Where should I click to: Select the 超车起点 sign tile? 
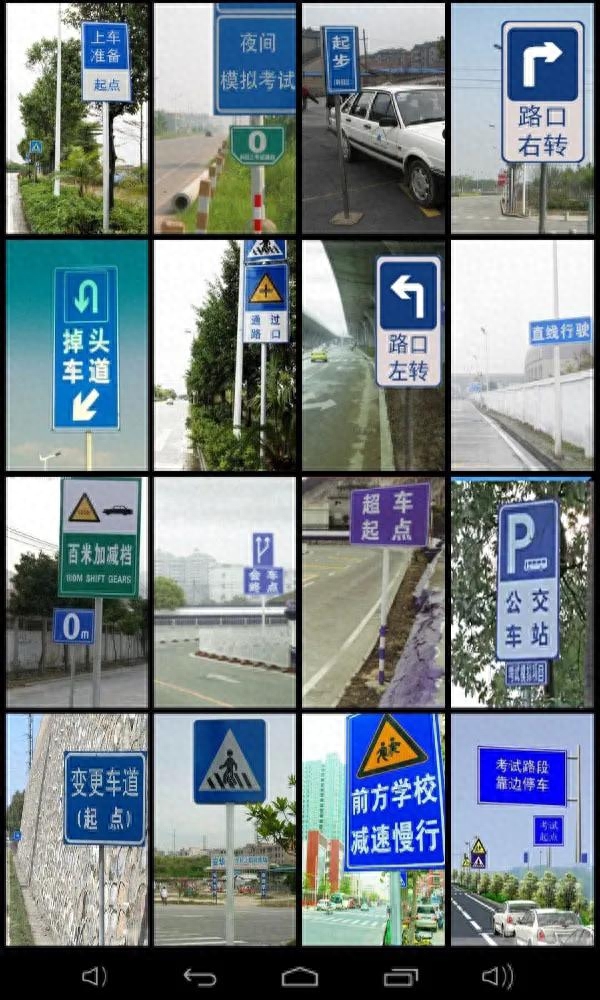(373, 592)
